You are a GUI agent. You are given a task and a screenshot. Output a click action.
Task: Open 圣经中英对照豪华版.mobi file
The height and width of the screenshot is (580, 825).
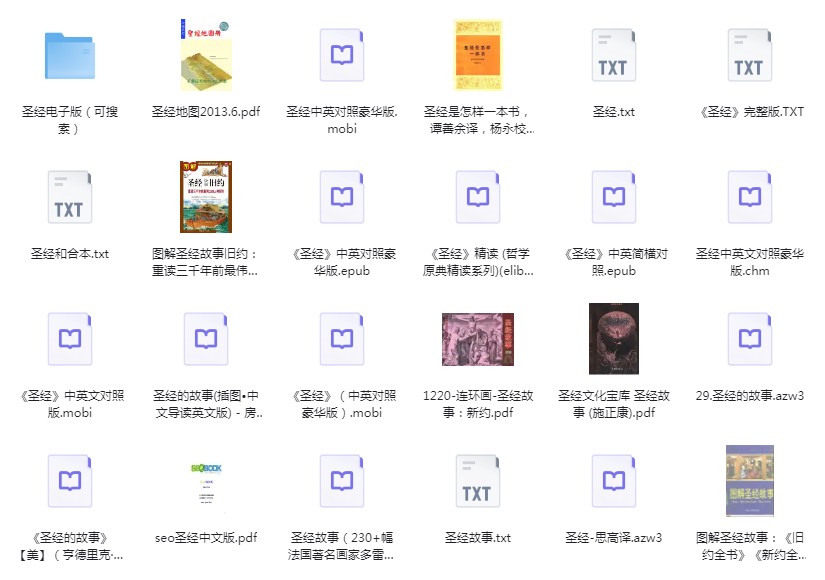(341, 55)
